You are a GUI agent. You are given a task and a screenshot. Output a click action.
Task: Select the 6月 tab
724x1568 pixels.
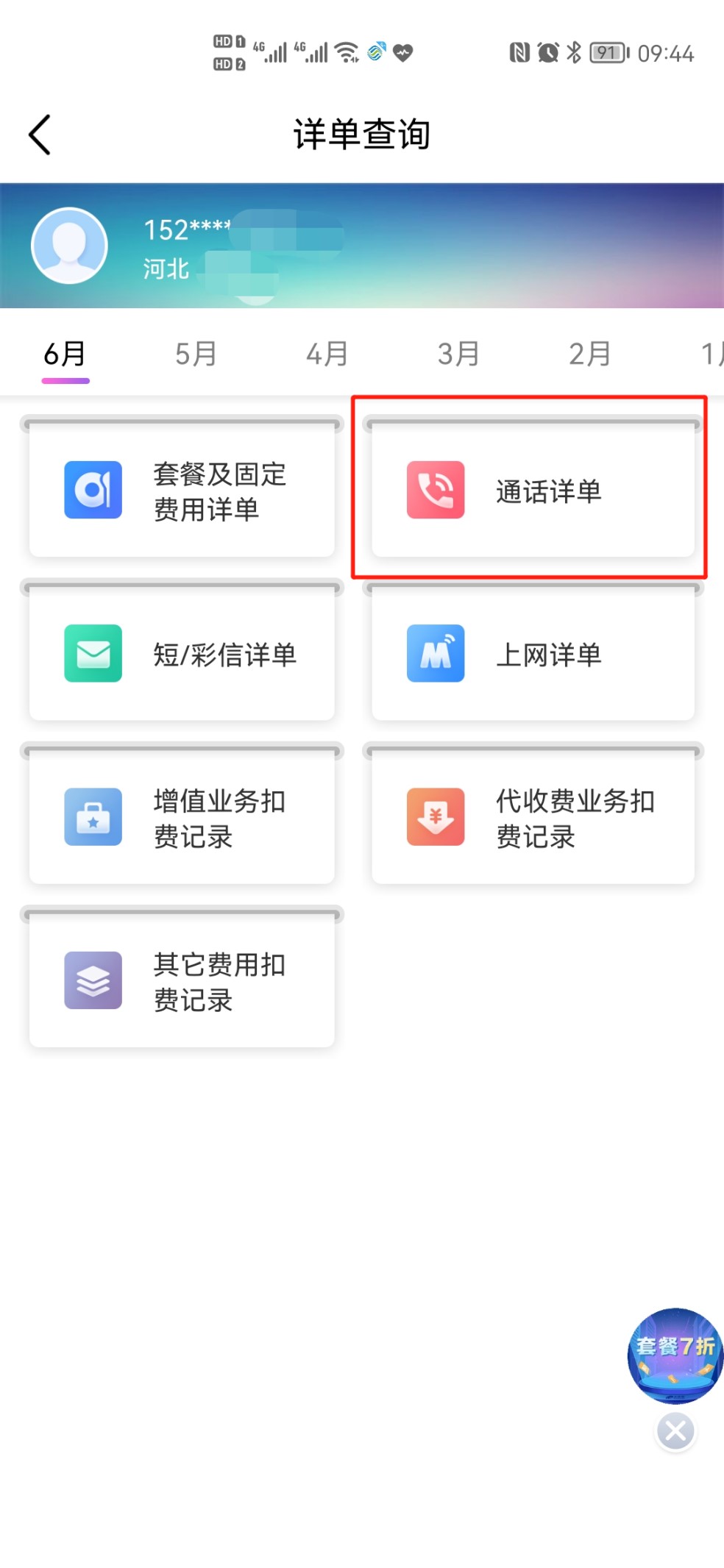click(65, 354)
